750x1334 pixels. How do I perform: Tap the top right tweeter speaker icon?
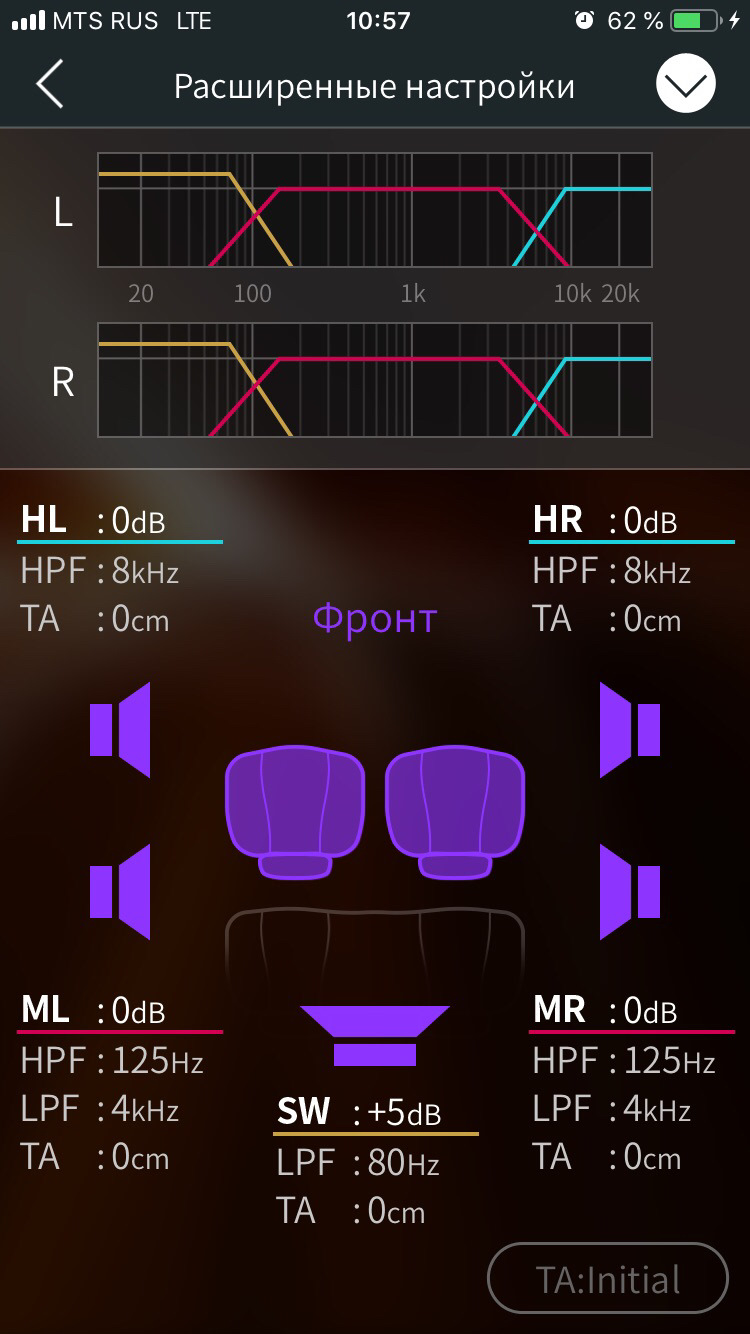pos(630,730)
